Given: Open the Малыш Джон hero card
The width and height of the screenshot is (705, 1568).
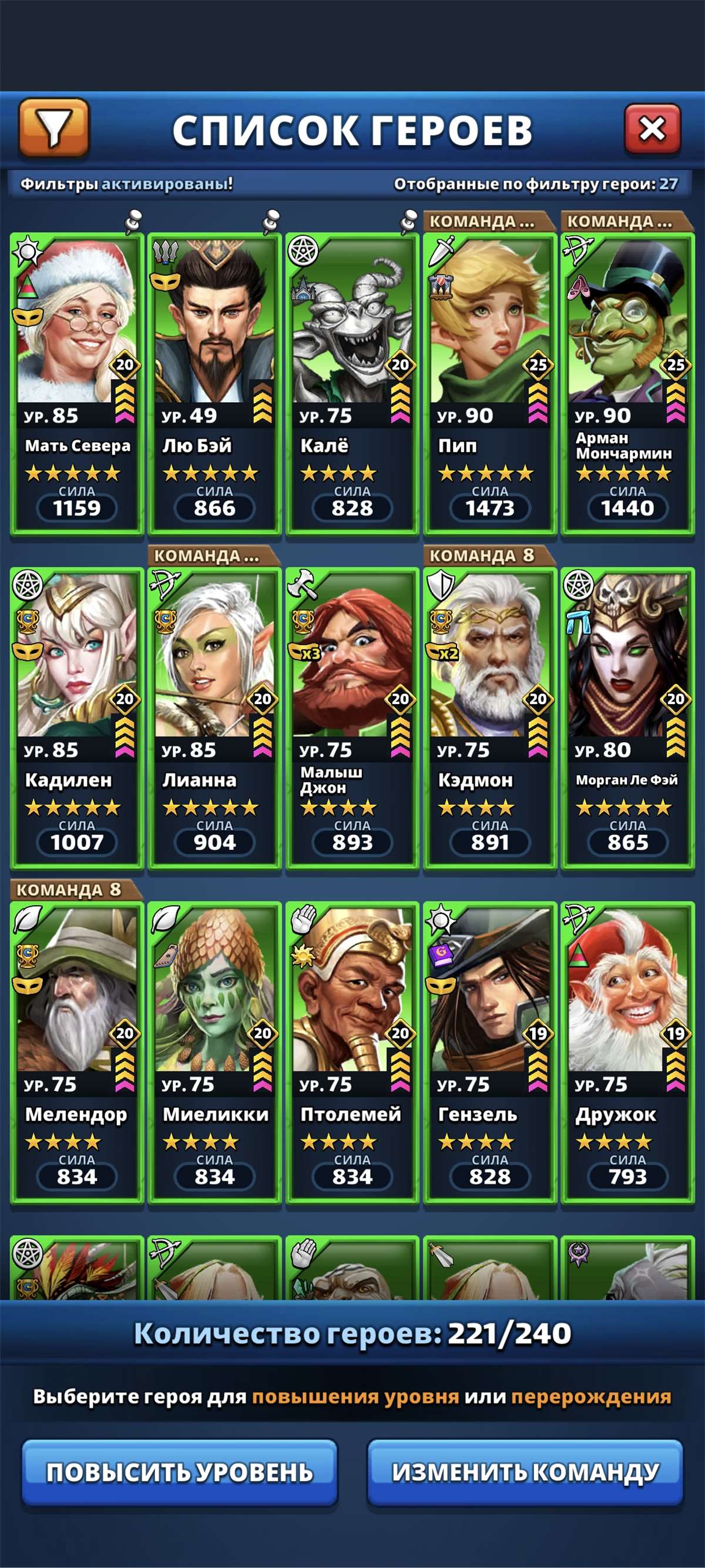Looking at the screenshot, I should [x=352, y=718].
